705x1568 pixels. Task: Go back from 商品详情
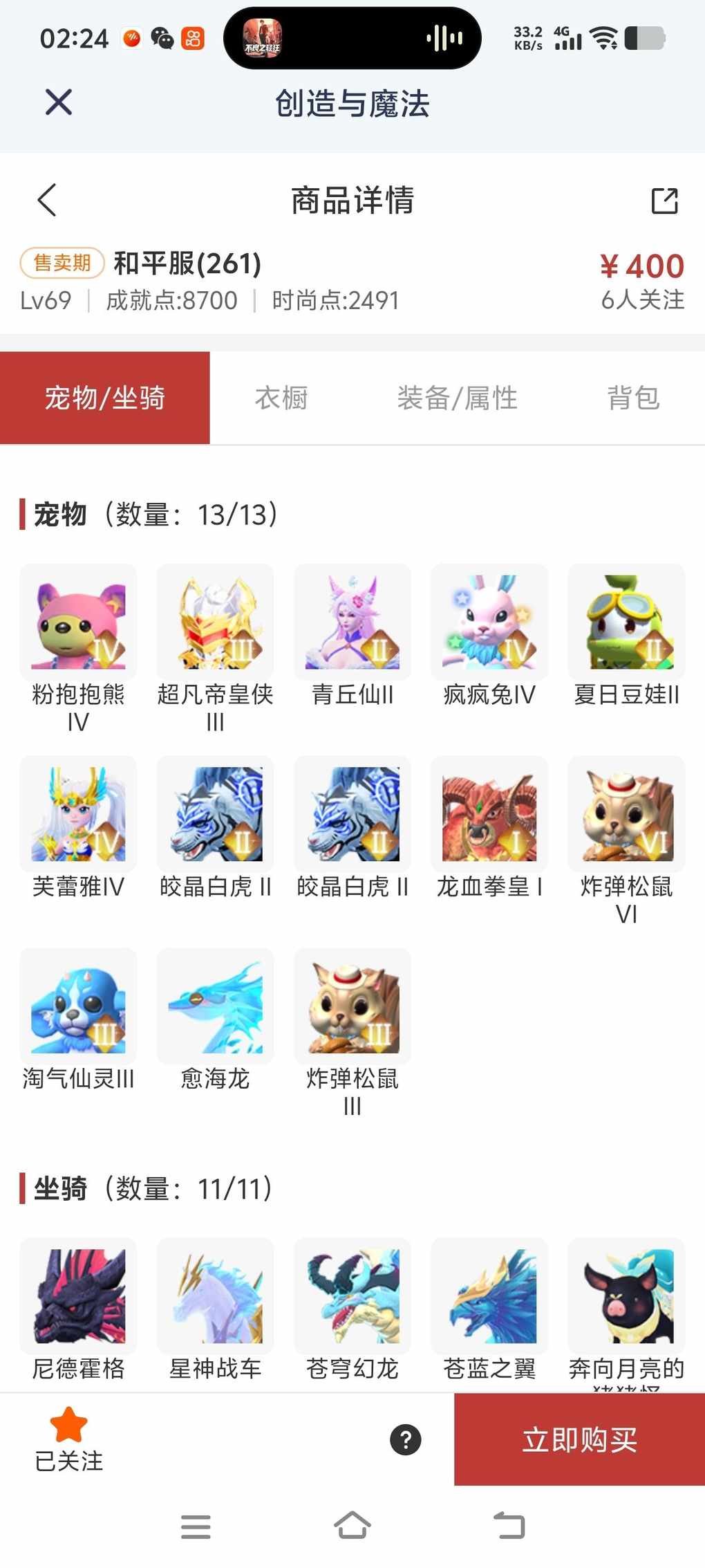point(47,201)
